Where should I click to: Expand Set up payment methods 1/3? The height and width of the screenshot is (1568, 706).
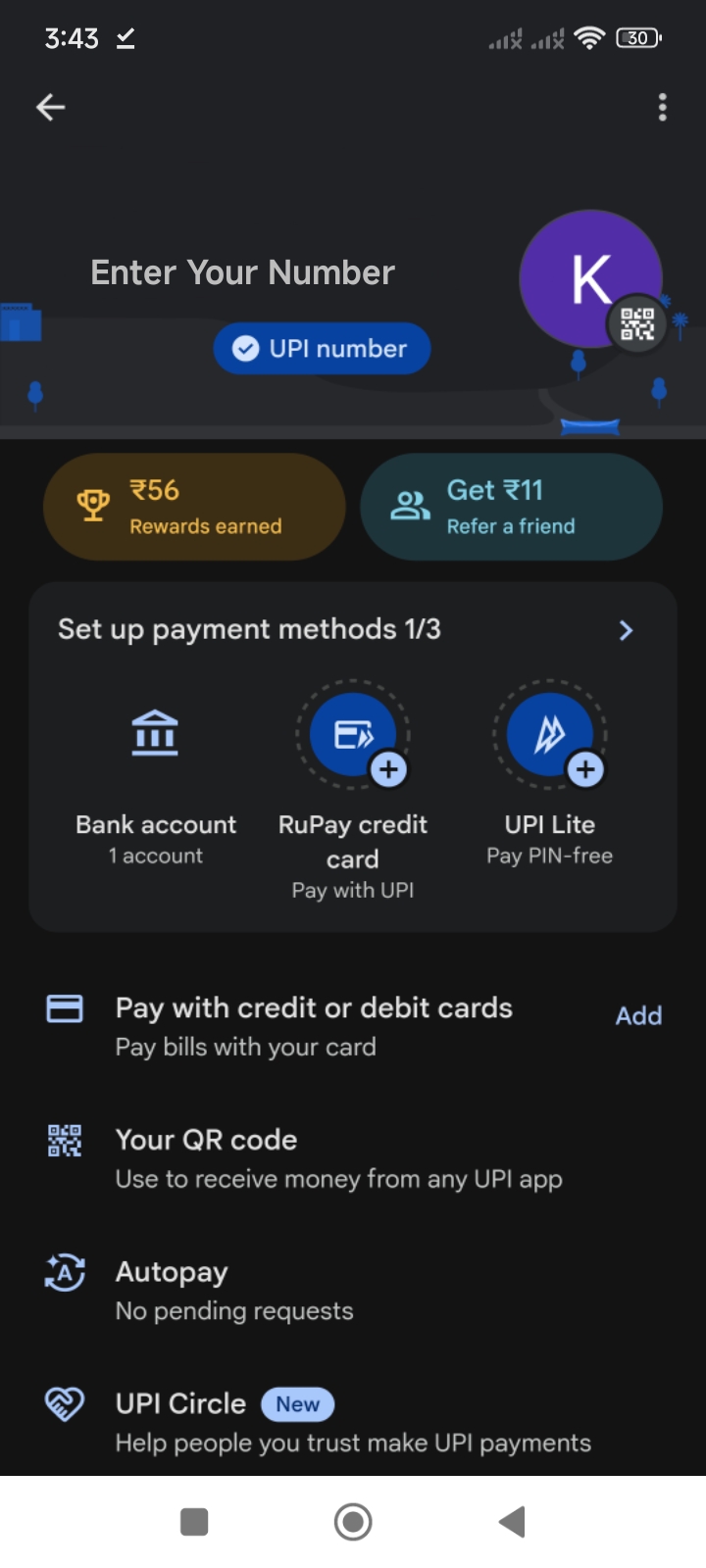click(626, 630)
